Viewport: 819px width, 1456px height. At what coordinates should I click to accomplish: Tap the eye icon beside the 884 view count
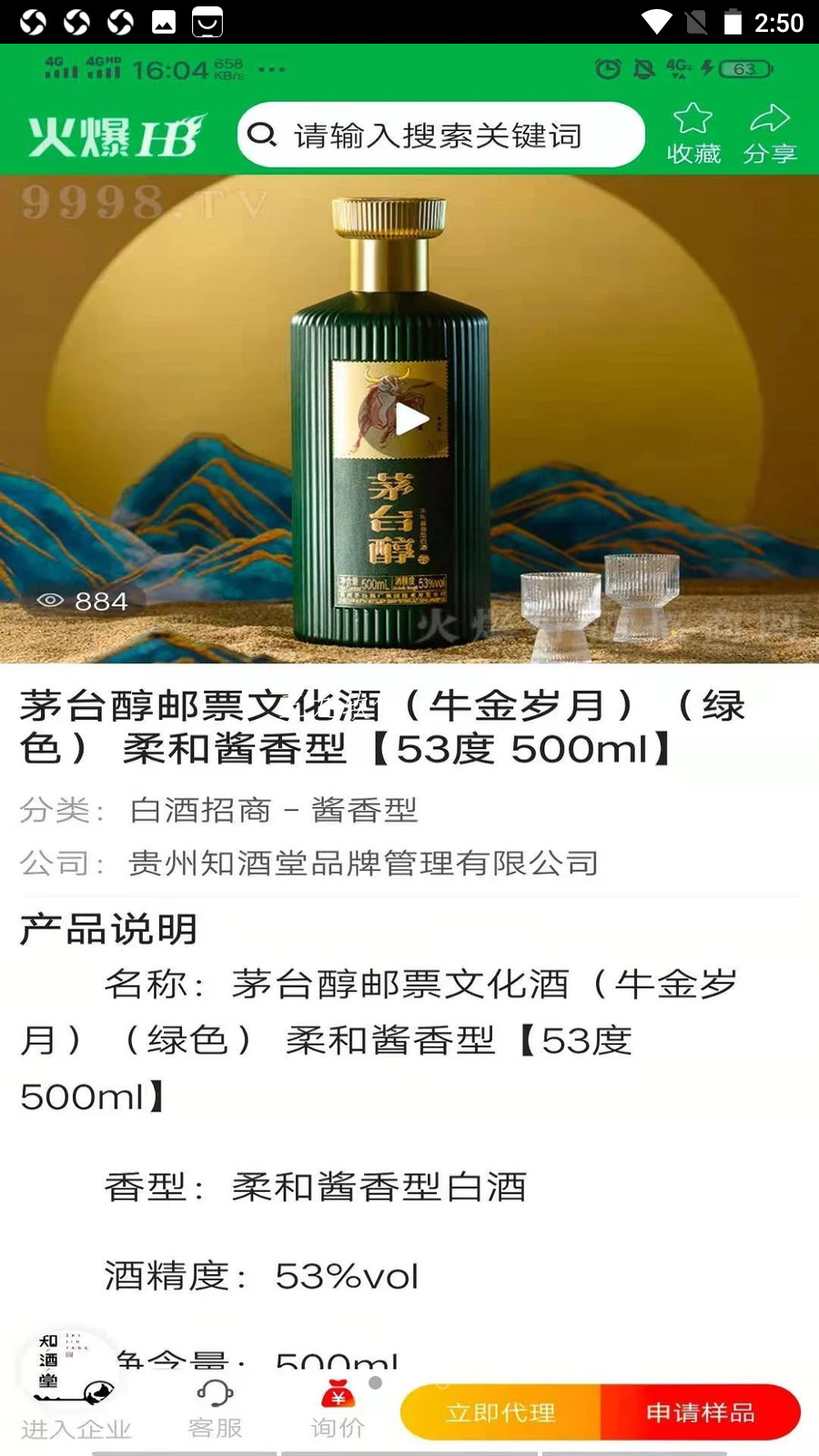(51, 601)
